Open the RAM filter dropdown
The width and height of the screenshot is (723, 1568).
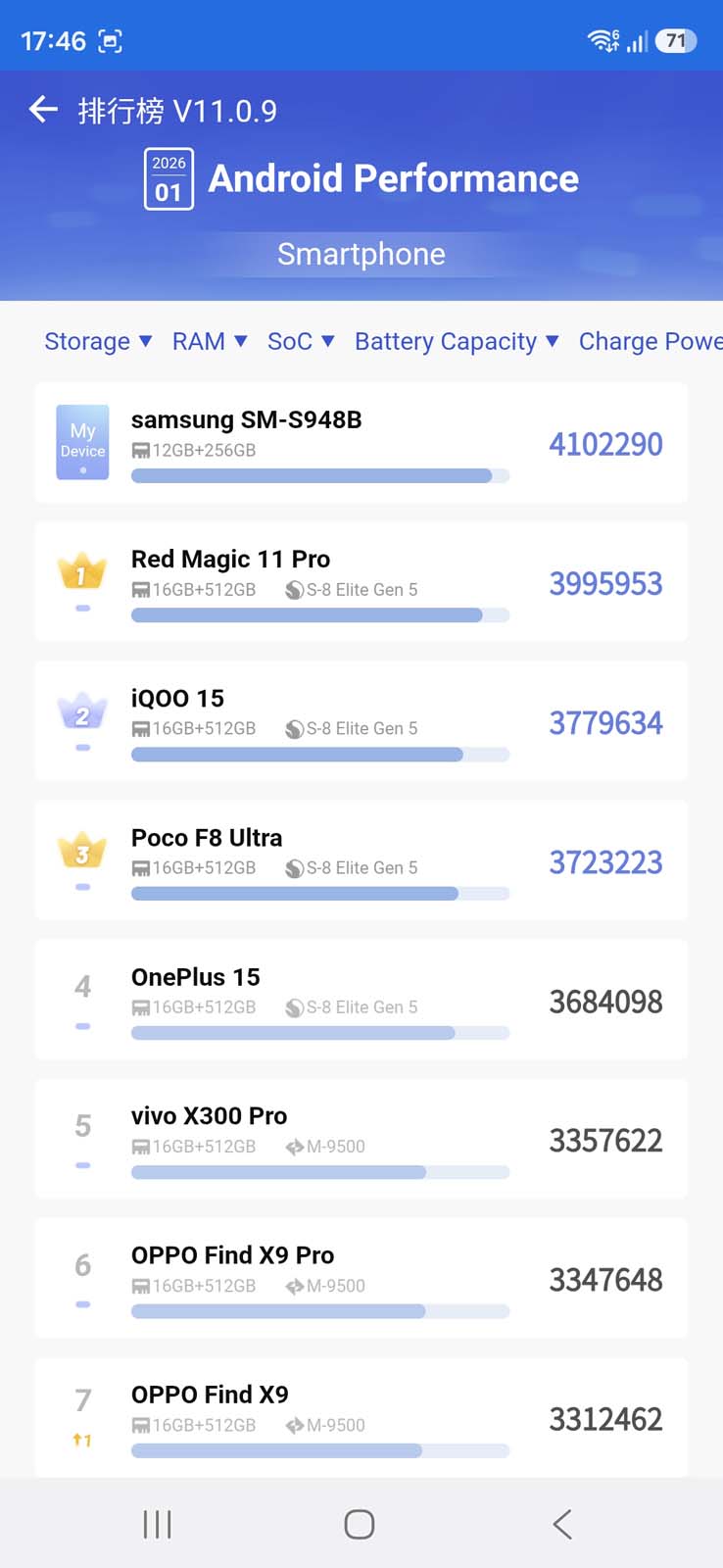[209, 341]
